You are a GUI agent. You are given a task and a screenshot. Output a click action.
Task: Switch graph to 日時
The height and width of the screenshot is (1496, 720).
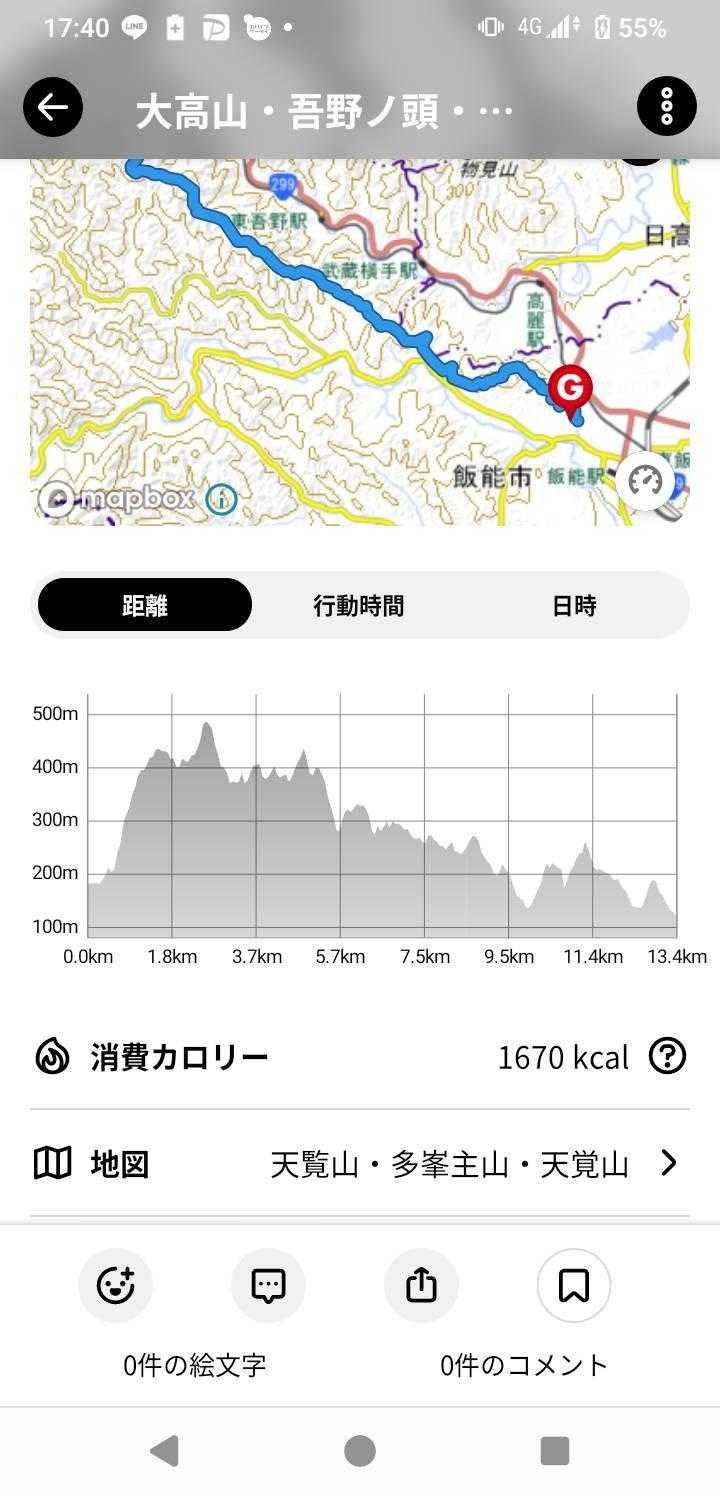pos(574,605)
